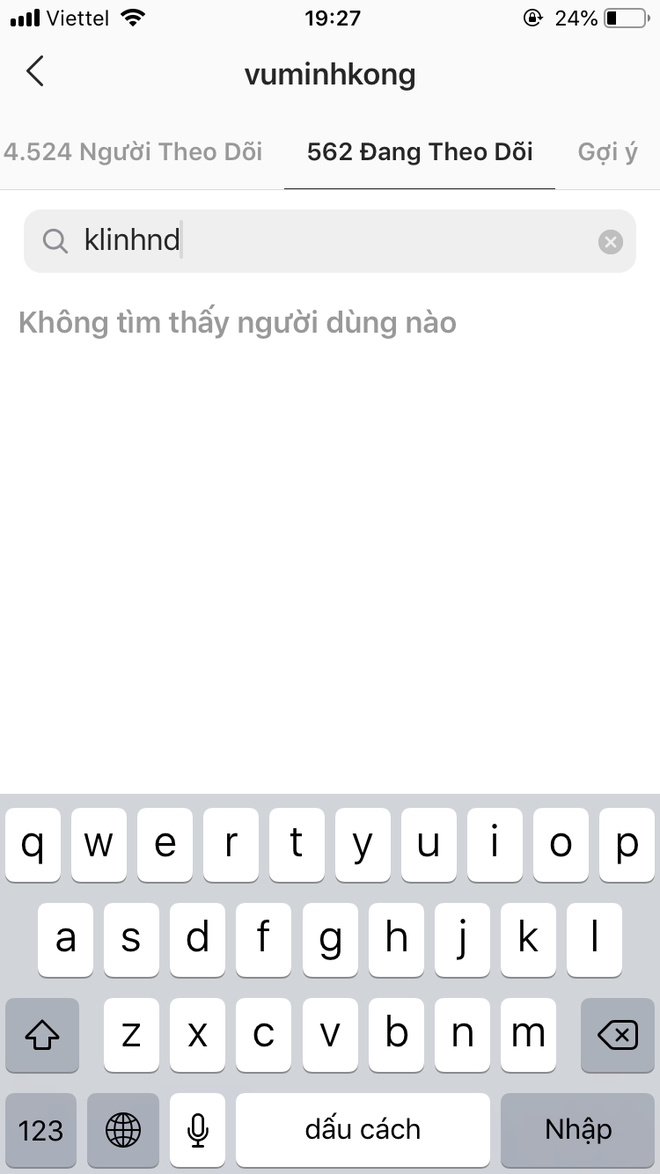Switch keyboard language with the globe key
This screenshot has width=660, height=1174.
pyautogui.click(x=123, y=1130)
